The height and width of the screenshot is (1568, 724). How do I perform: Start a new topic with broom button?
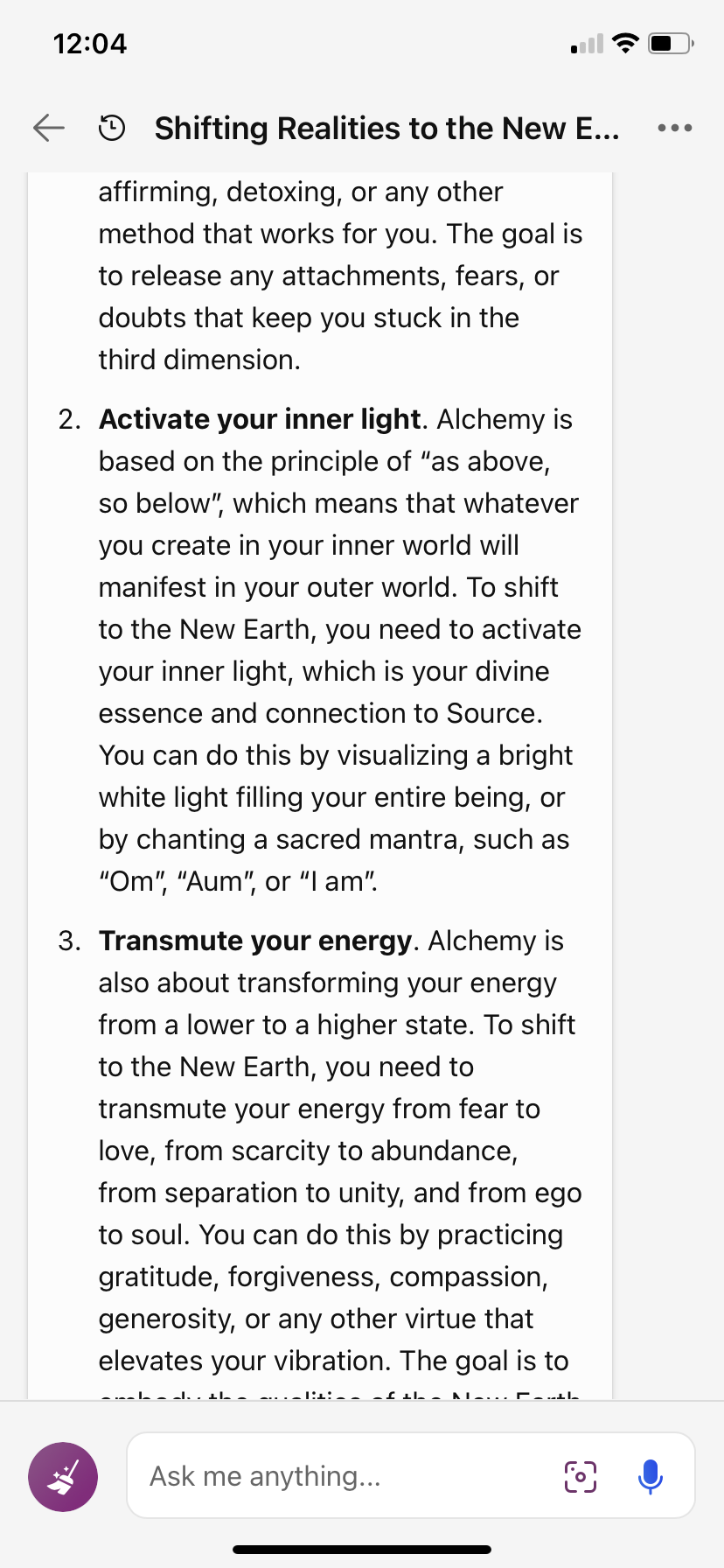pyautogui.click(x=63, y=1477)
